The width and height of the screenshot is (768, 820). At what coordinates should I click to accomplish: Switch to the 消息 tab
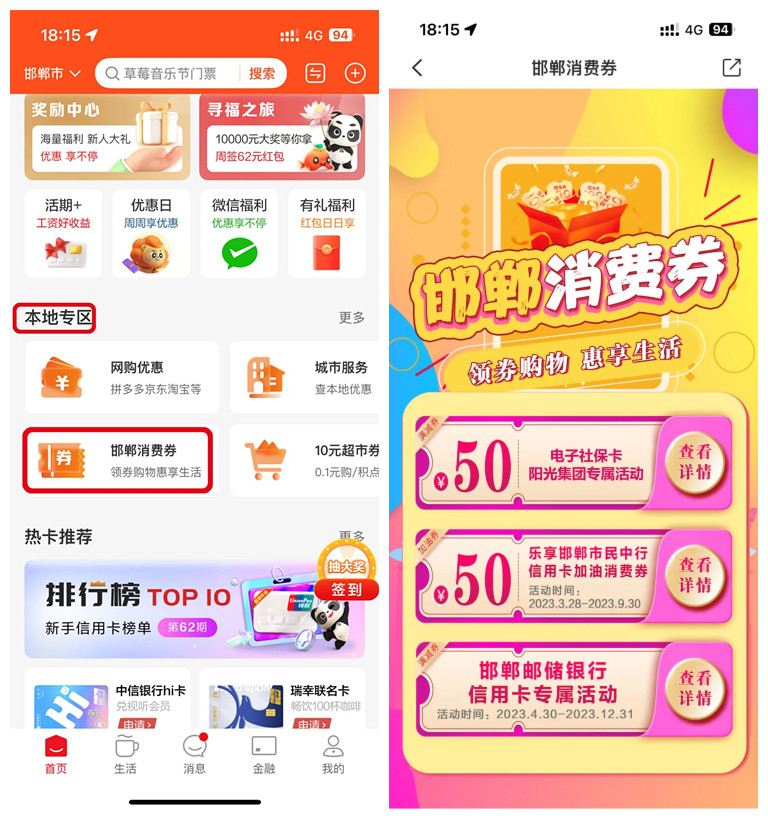194,755
